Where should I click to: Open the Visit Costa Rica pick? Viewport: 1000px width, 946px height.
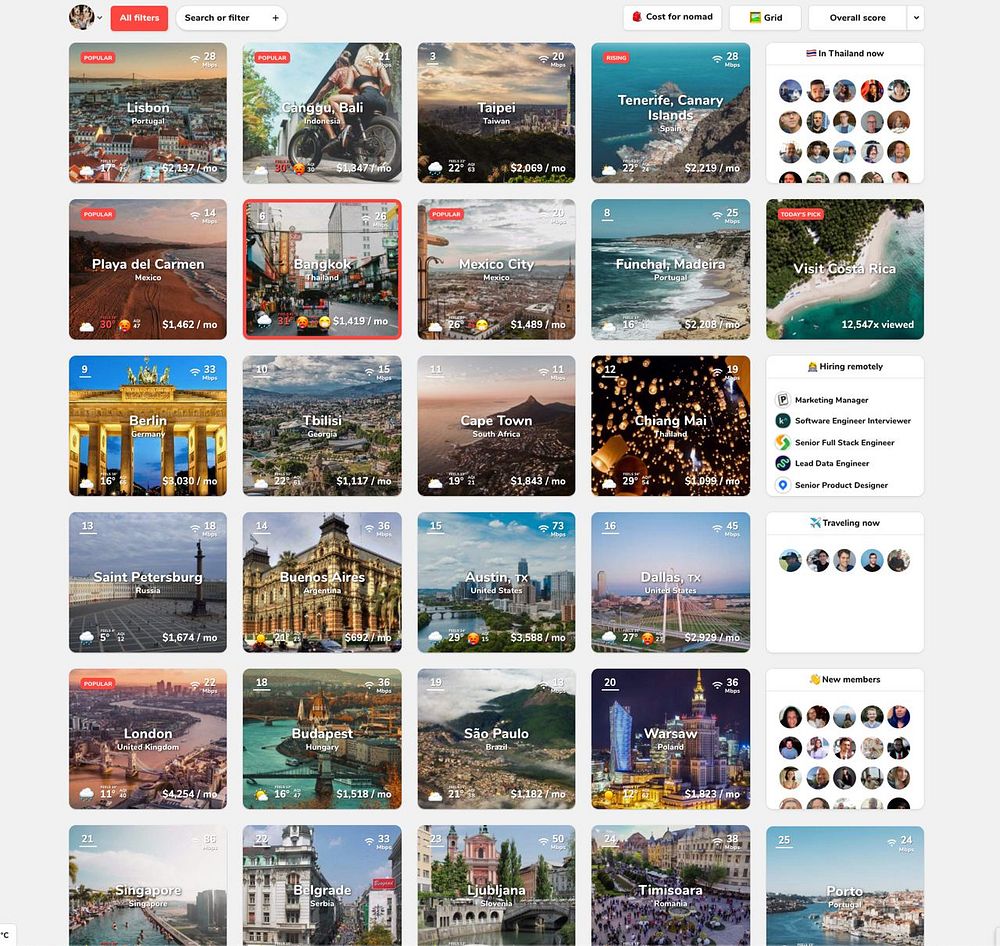(845, 269)
